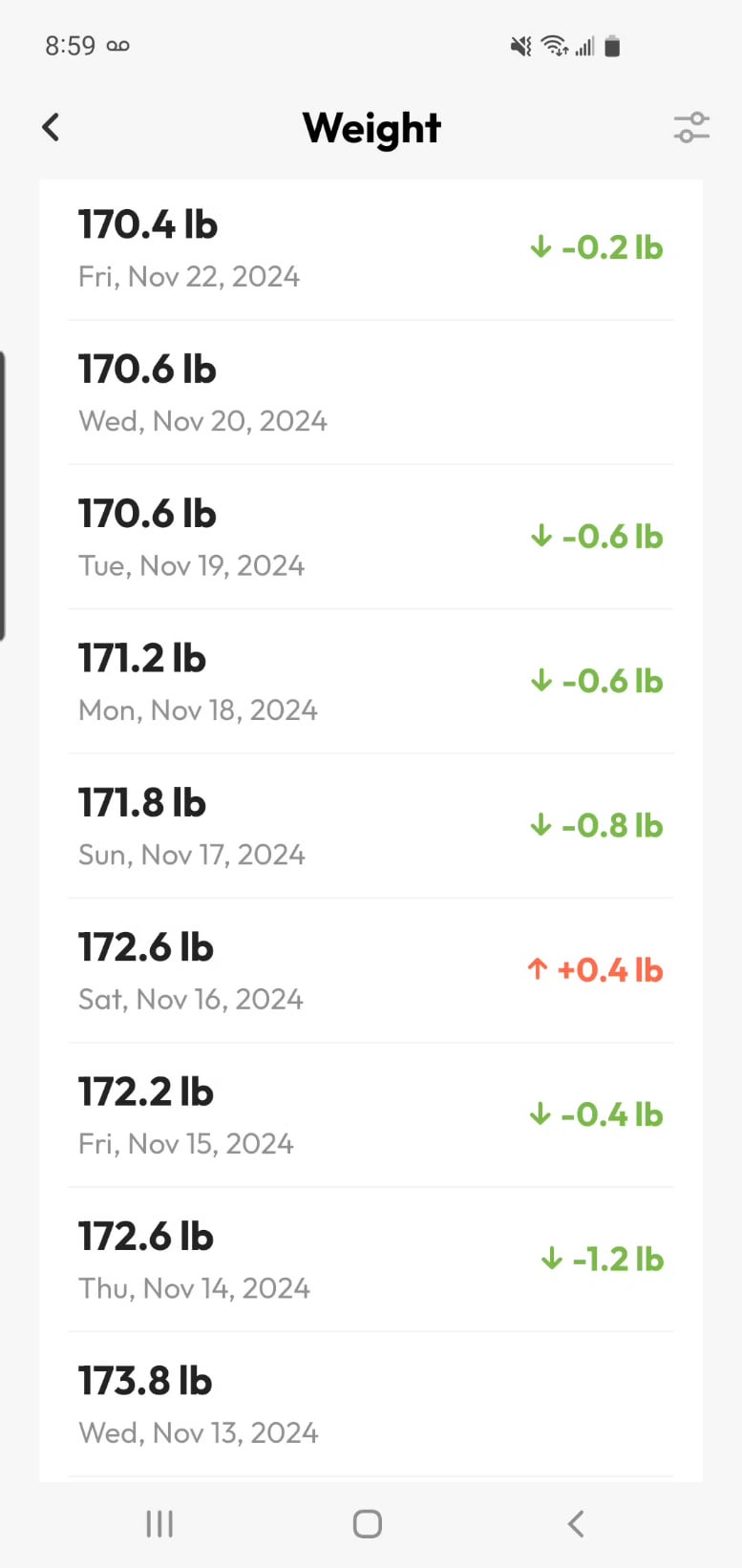Open recent apps from navigation bar

coord(159,1523)
